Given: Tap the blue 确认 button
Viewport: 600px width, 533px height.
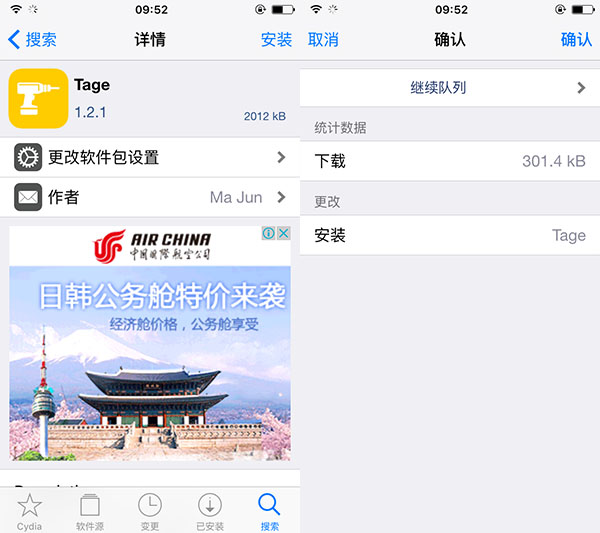Looking at the screenshot, I should [576, 40].
